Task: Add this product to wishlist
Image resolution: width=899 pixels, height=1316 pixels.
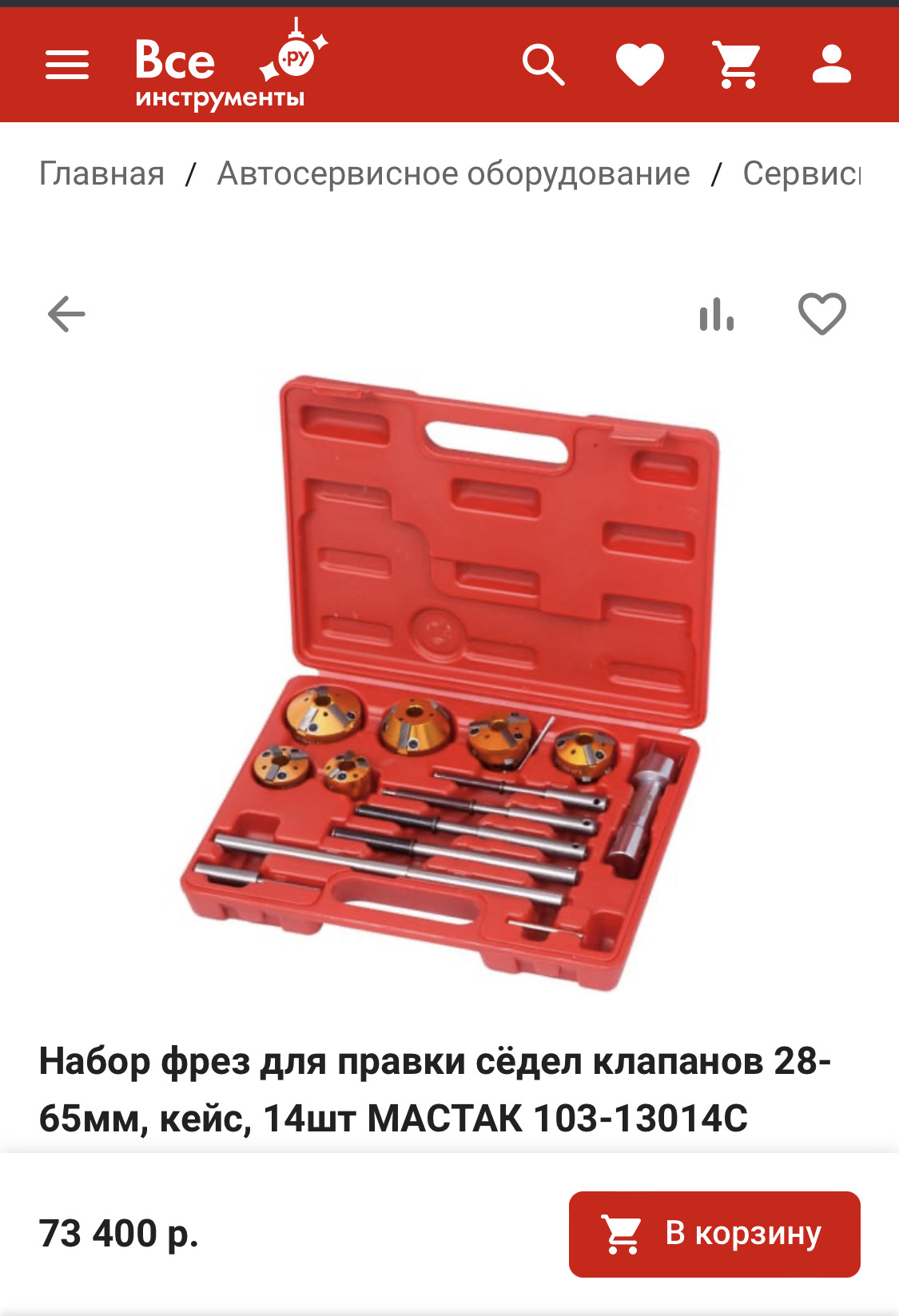Action: [x=822, y=314]
